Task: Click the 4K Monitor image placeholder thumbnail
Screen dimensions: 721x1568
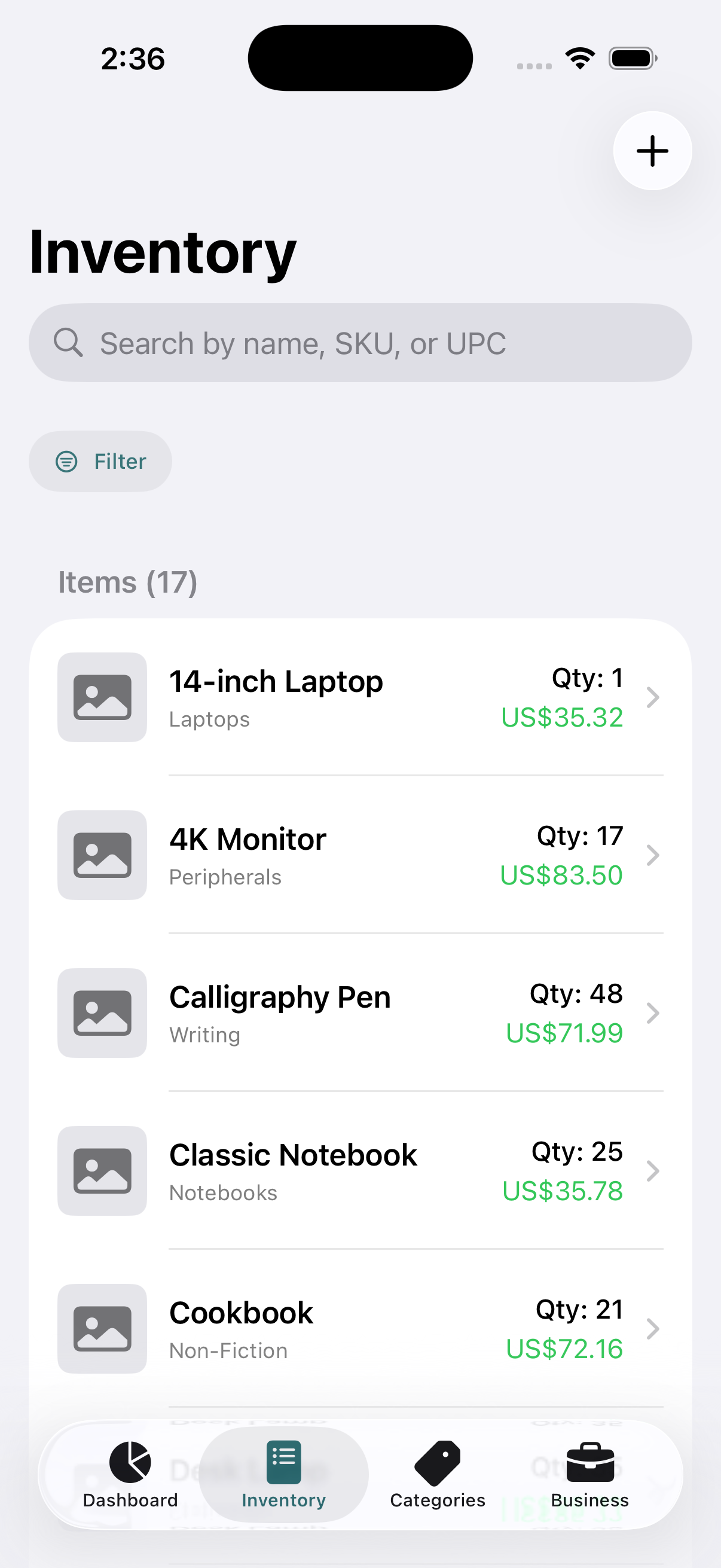Action: point(102,855)
